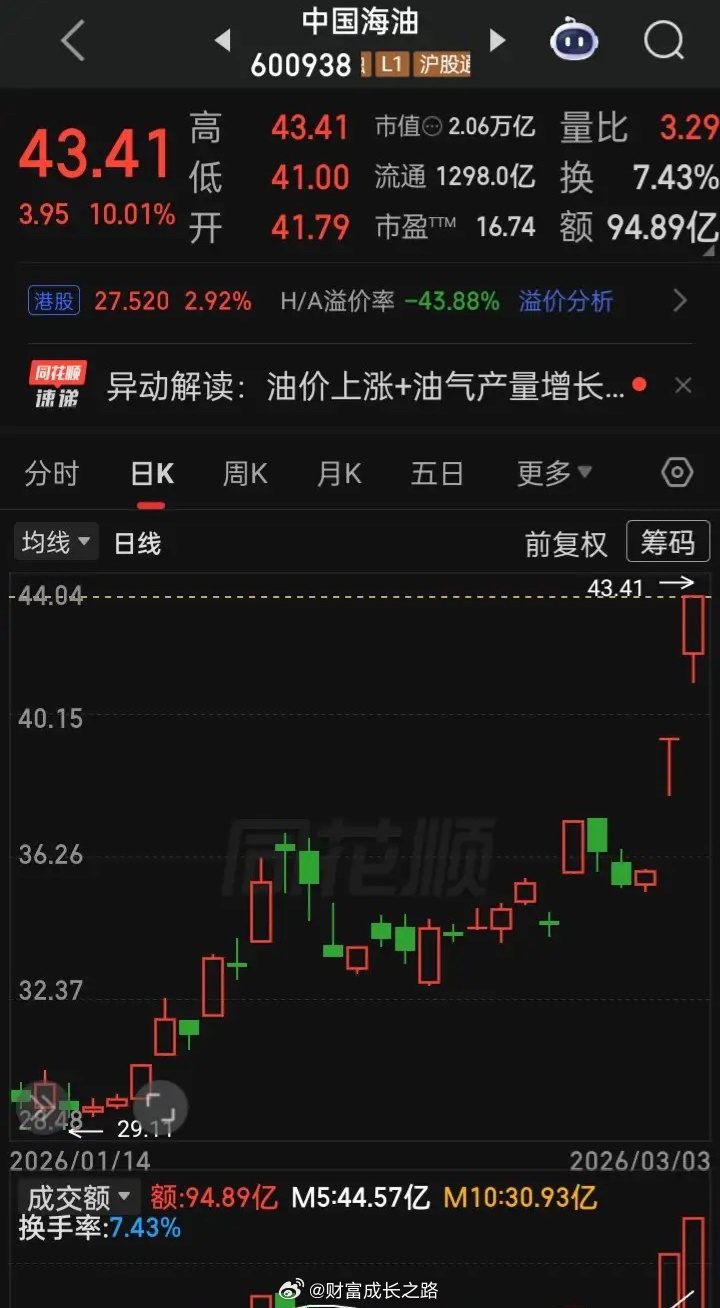Switch to the 分时 intraday tab

[51, 472]
